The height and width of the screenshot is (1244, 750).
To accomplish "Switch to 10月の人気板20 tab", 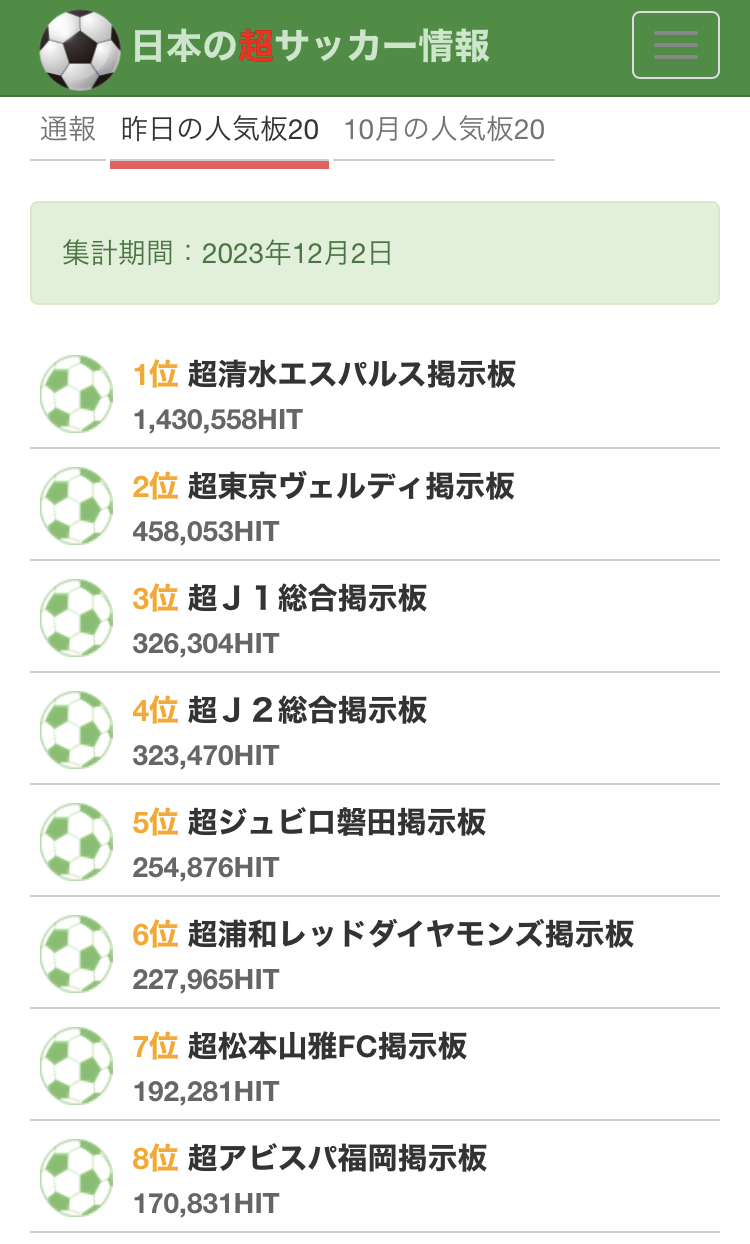I will (444, 130).
